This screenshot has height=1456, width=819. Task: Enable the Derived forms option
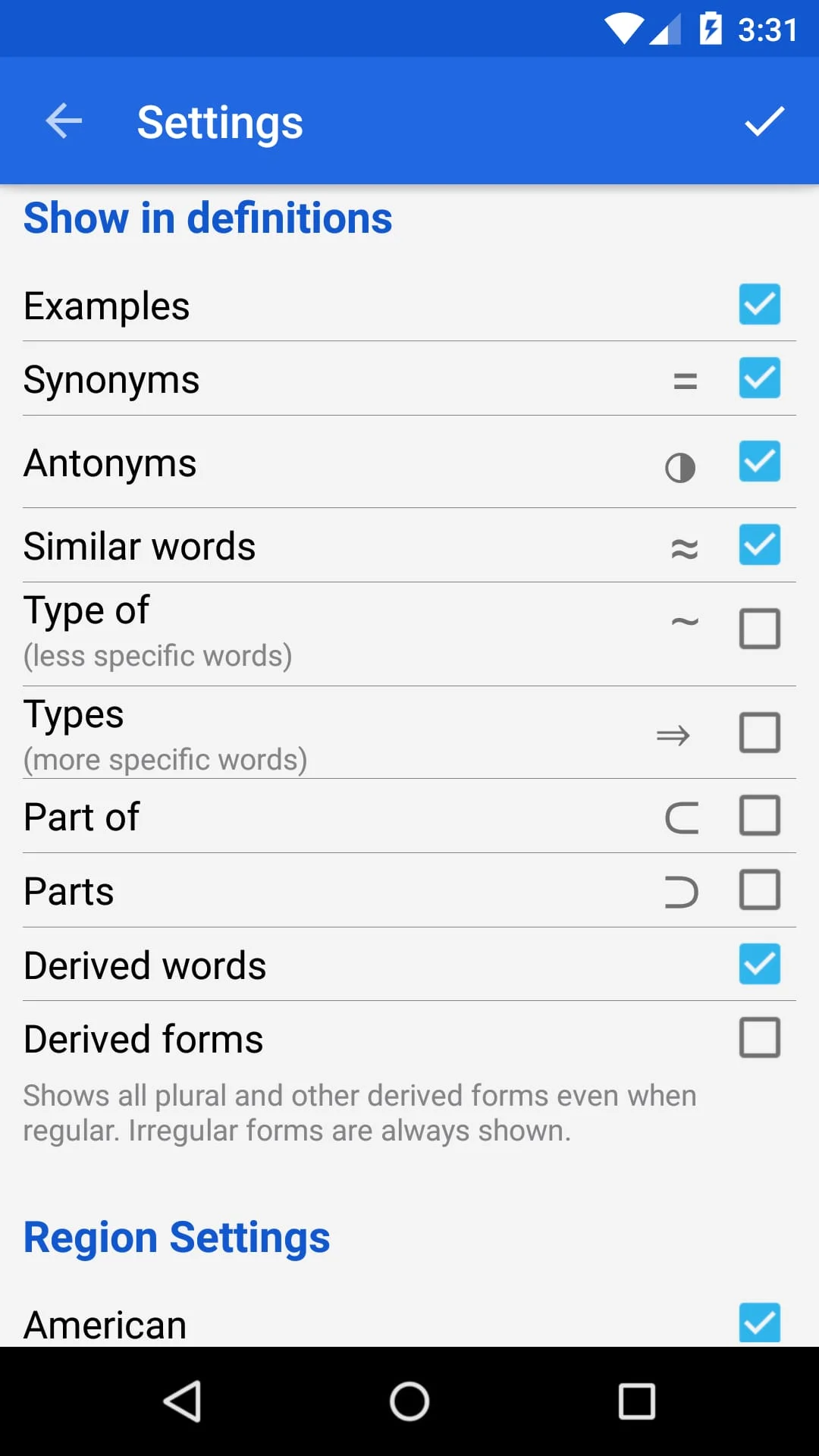(x=759, y=1037)
